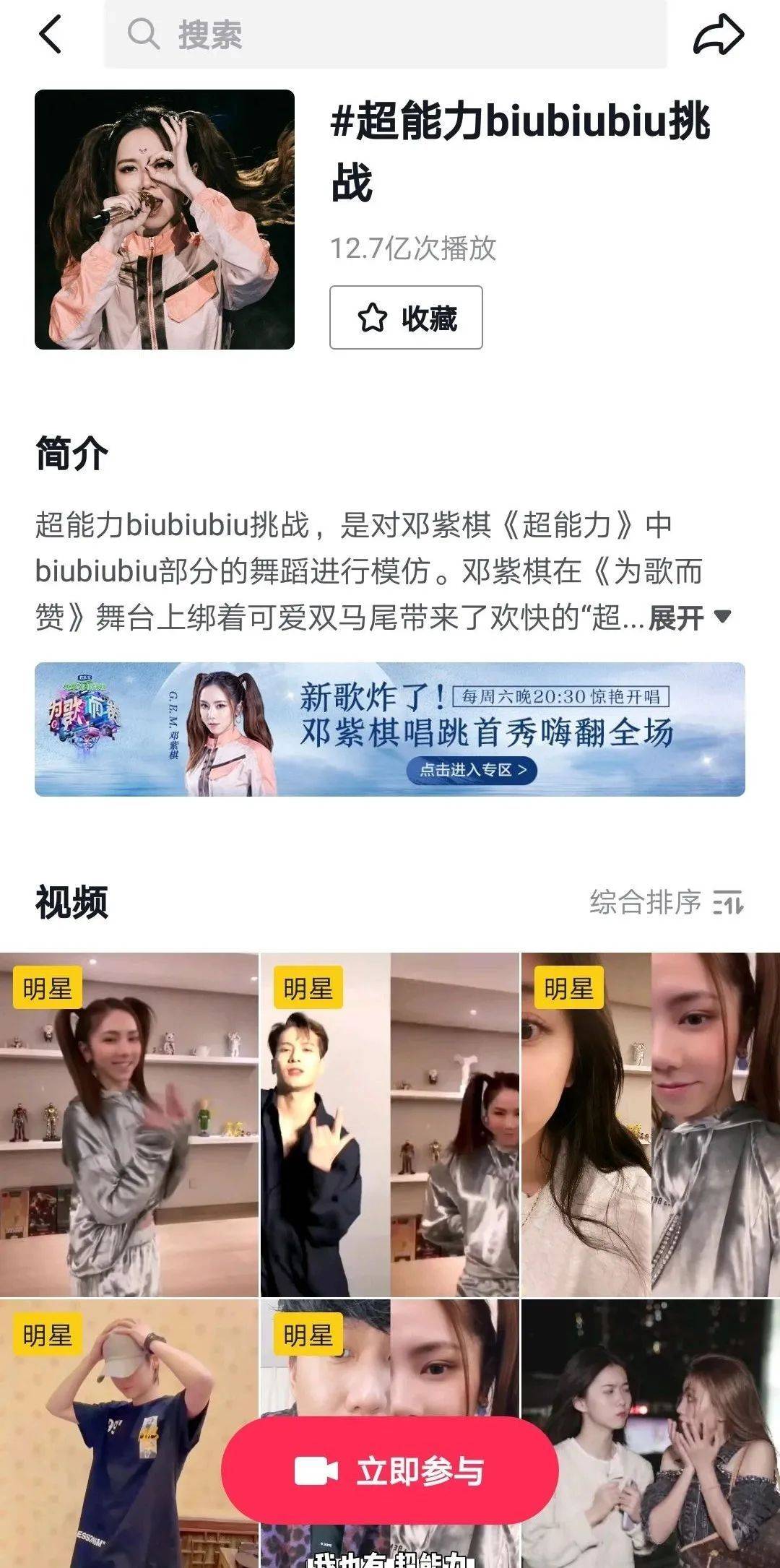Viewport: 780px width, 1568px height.
Task: Change the 综合排序 sort order
Action: coord(666,902)
